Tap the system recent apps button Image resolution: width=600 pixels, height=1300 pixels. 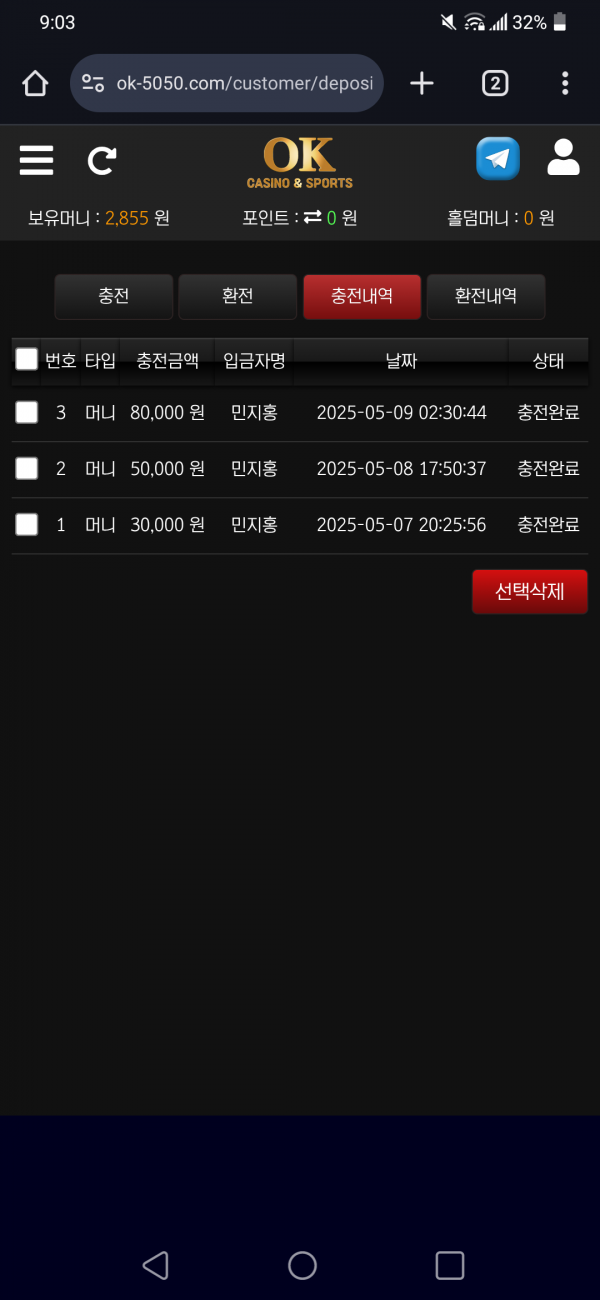(450, 1265)
